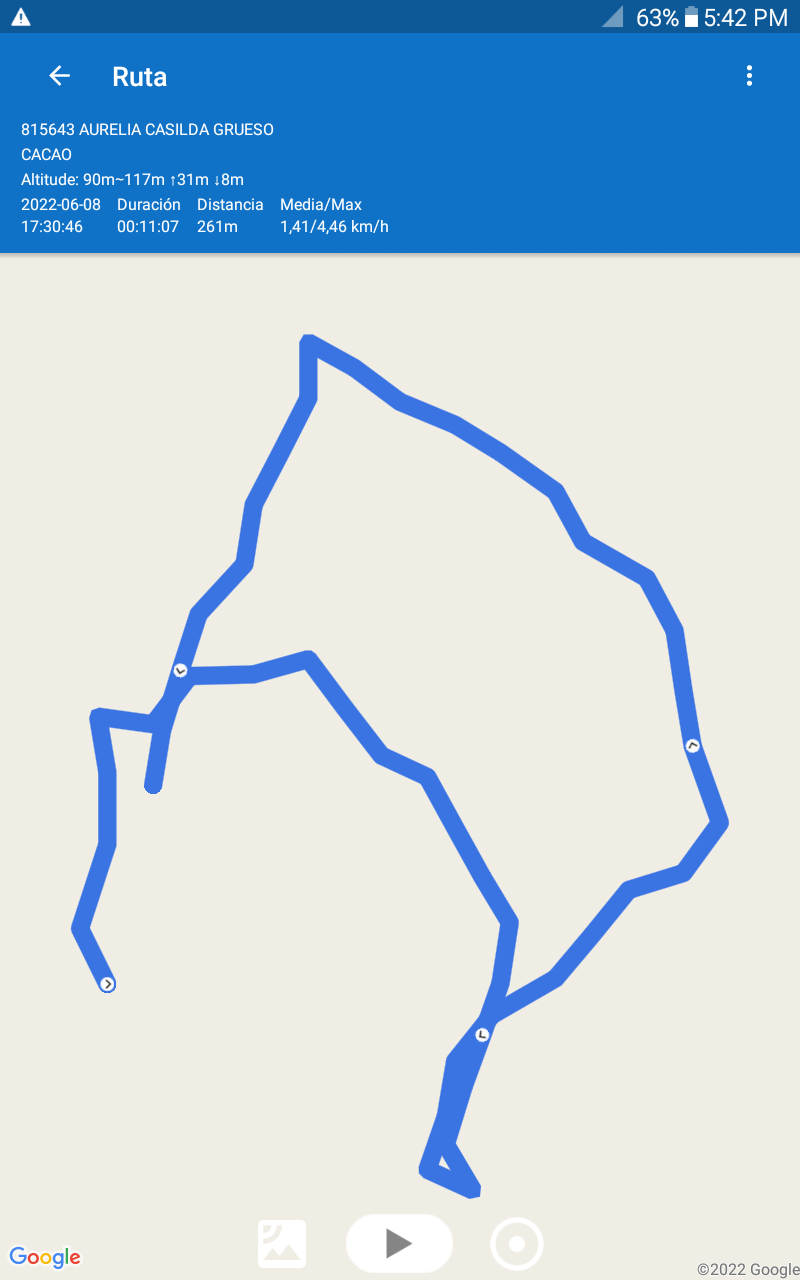Viewport: 800px width, 1280px height.
Task: Open the three-dot overflow menu
Action: coord(749,76)
